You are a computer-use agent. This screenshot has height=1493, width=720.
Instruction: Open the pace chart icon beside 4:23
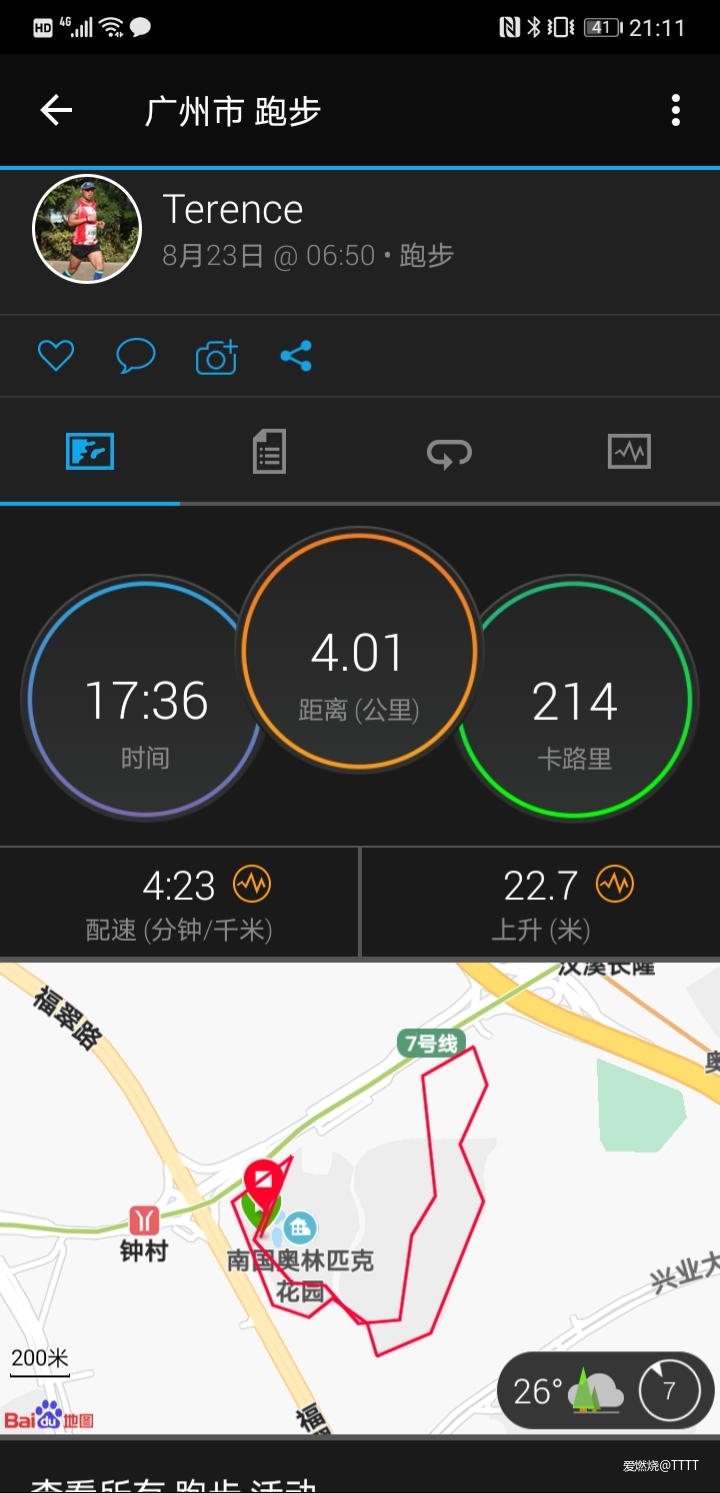[x=252, y=885]
